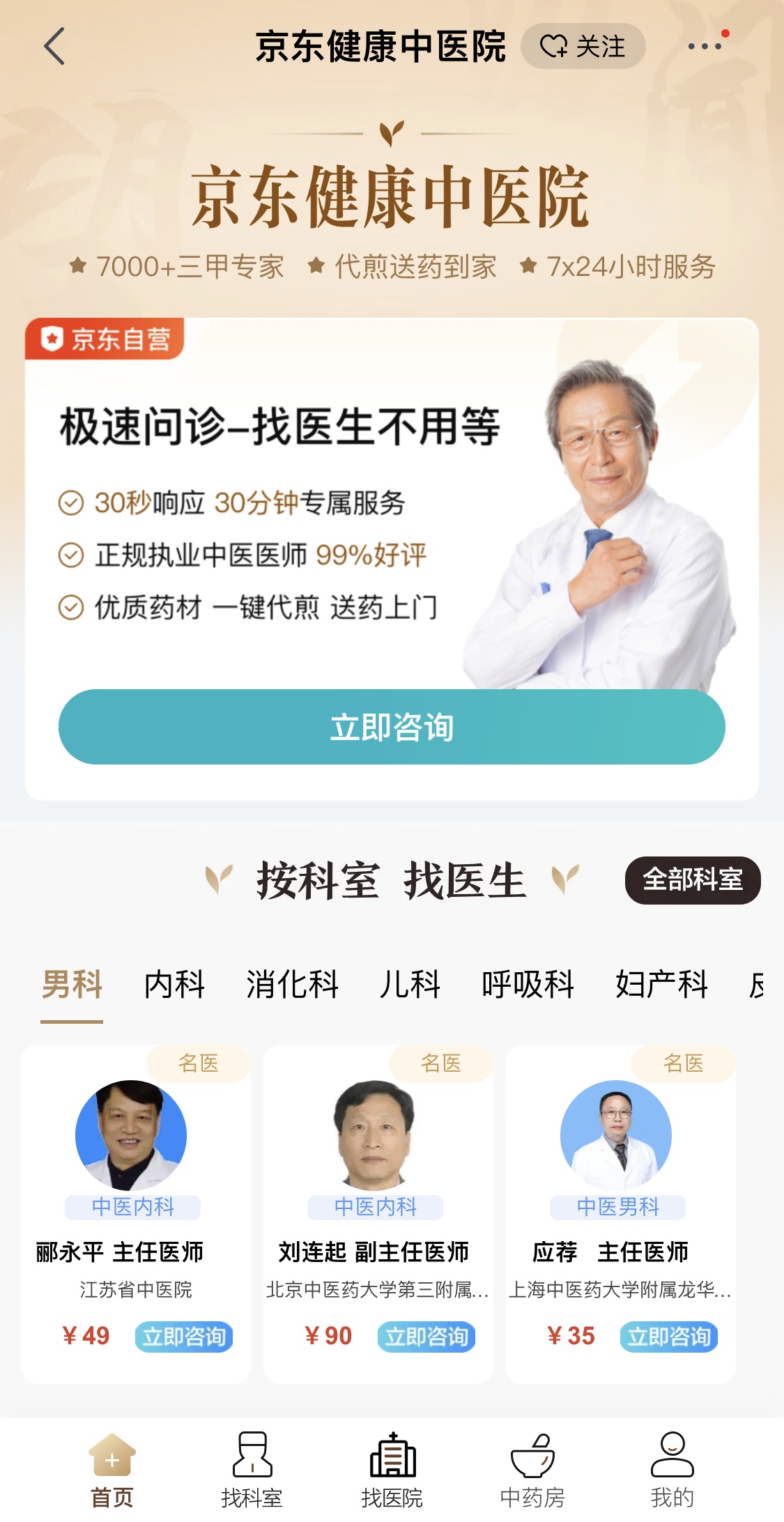View all departments via 全部科室

click(692, 880)
